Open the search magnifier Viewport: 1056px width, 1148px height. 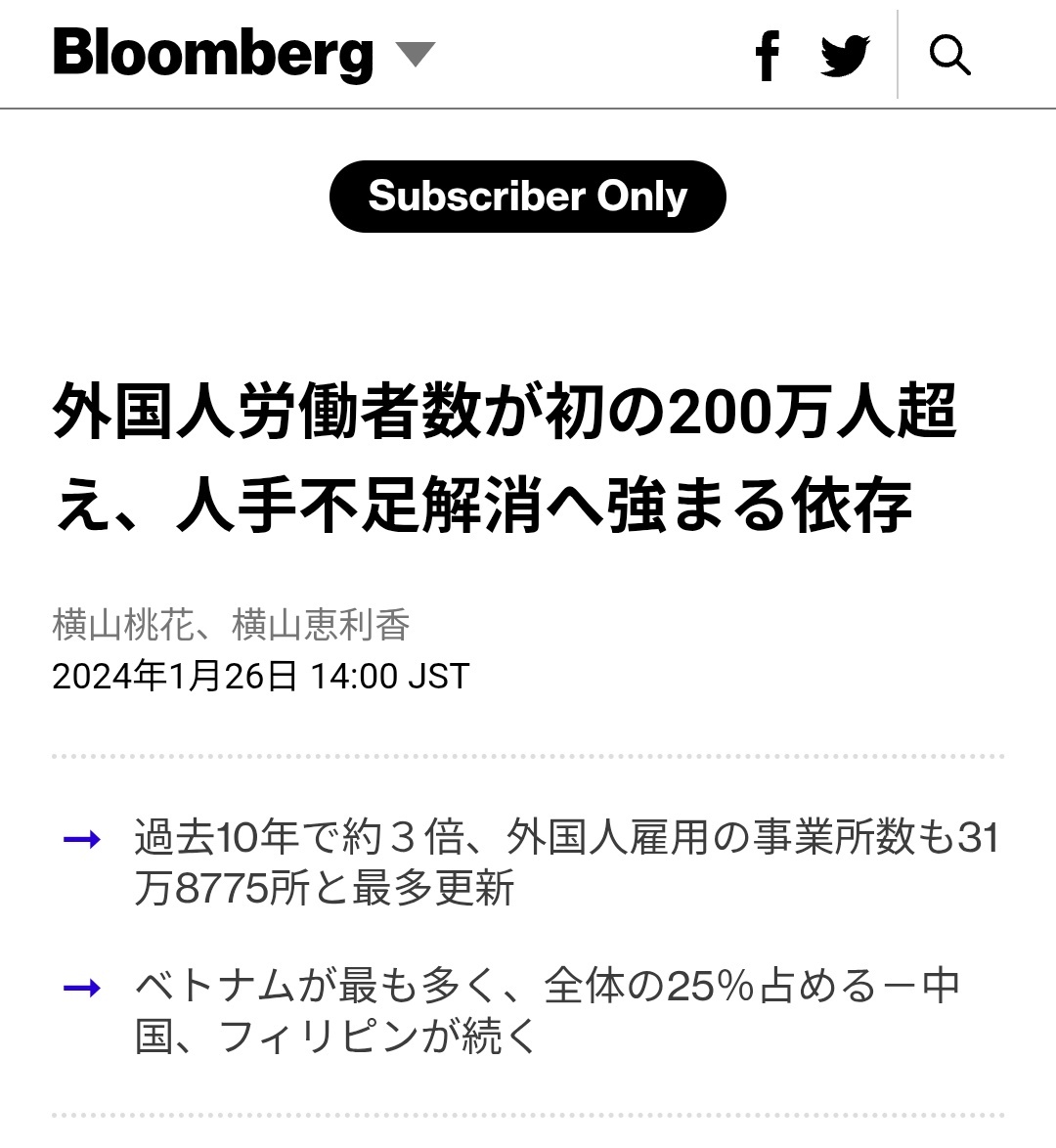[x=949, y=55]
